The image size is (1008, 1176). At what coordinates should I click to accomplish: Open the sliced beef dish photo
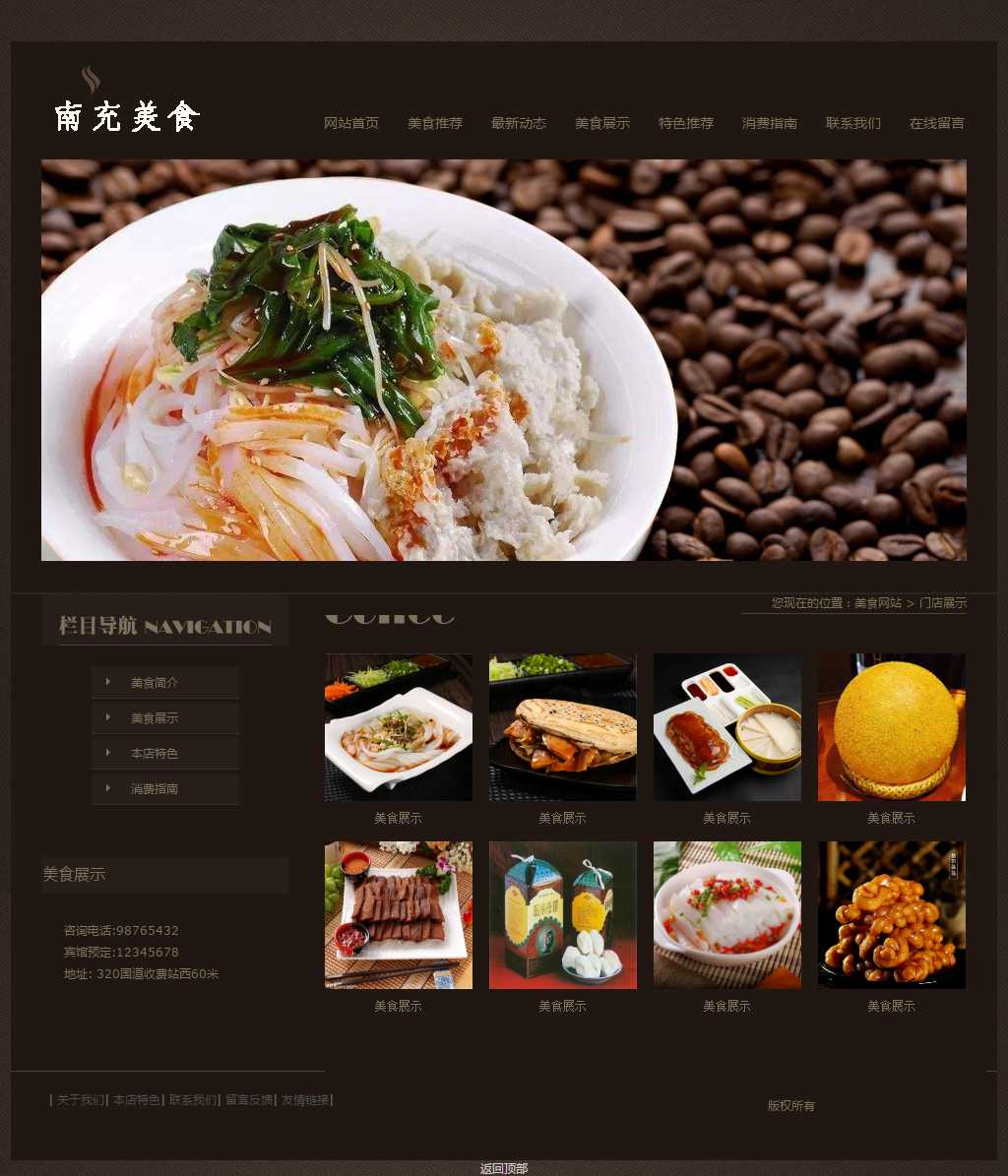tap(399, 914)
